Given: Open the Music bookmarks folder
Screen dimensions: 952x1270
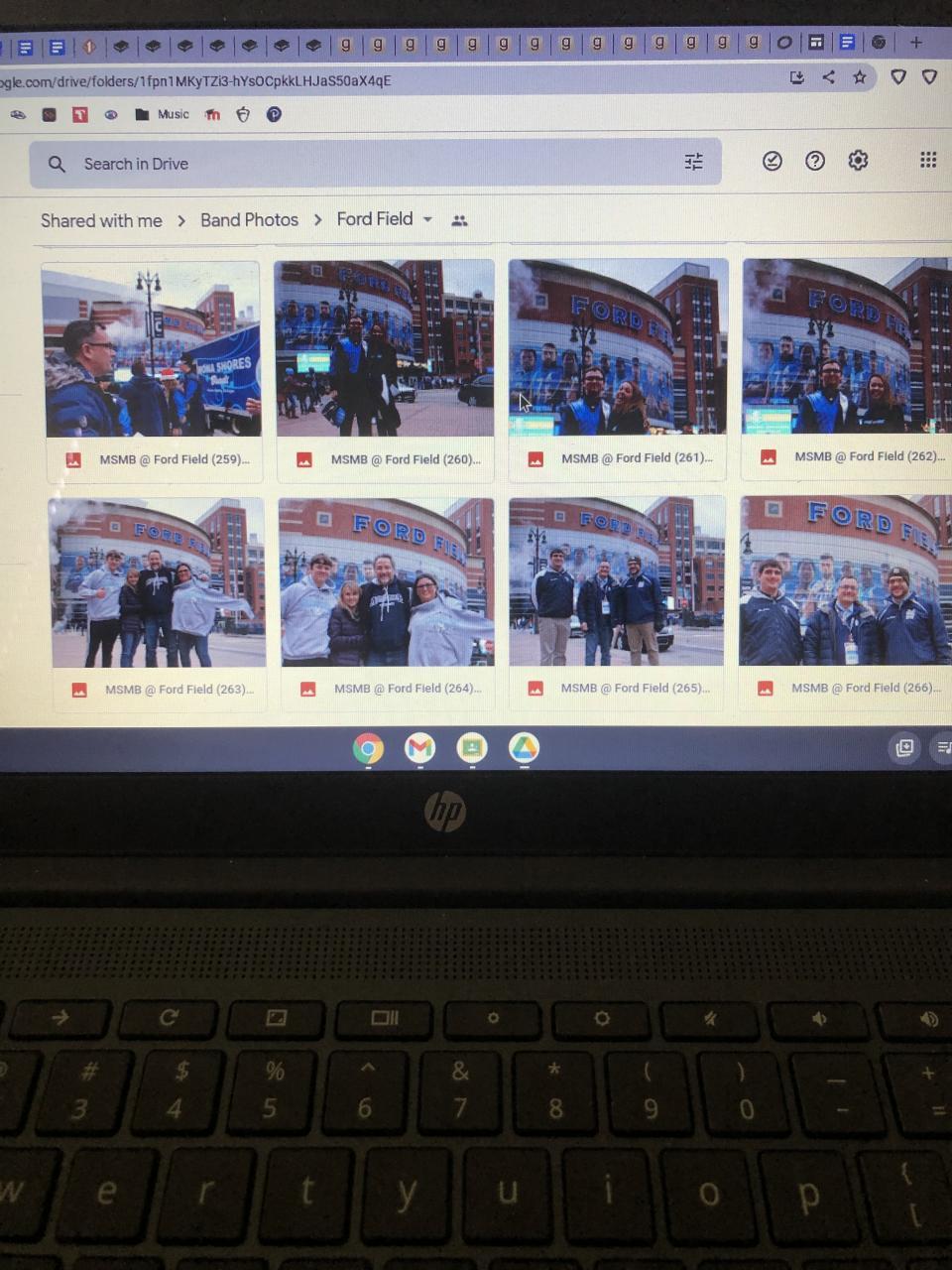Looking at the screenshot, I should pos(162,114).
